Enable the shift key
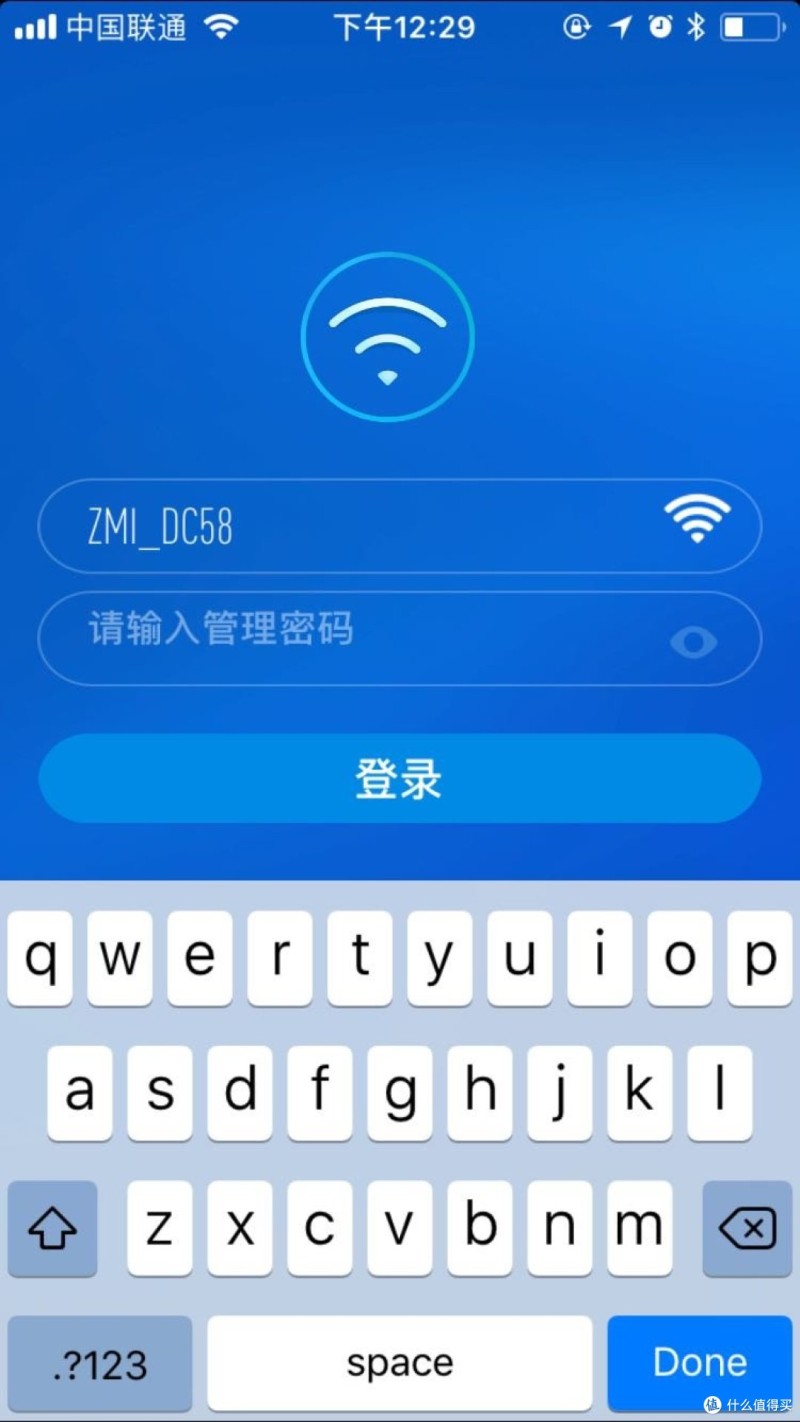 tap(52, 1229)
